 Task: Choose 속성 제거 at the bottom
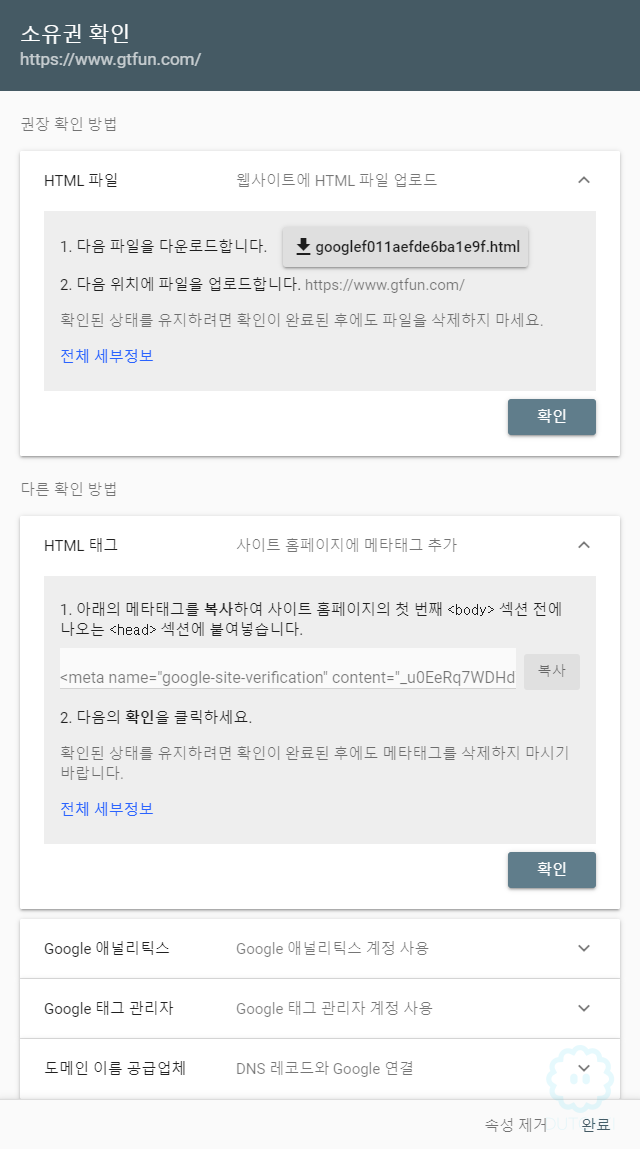(515, 1124)
